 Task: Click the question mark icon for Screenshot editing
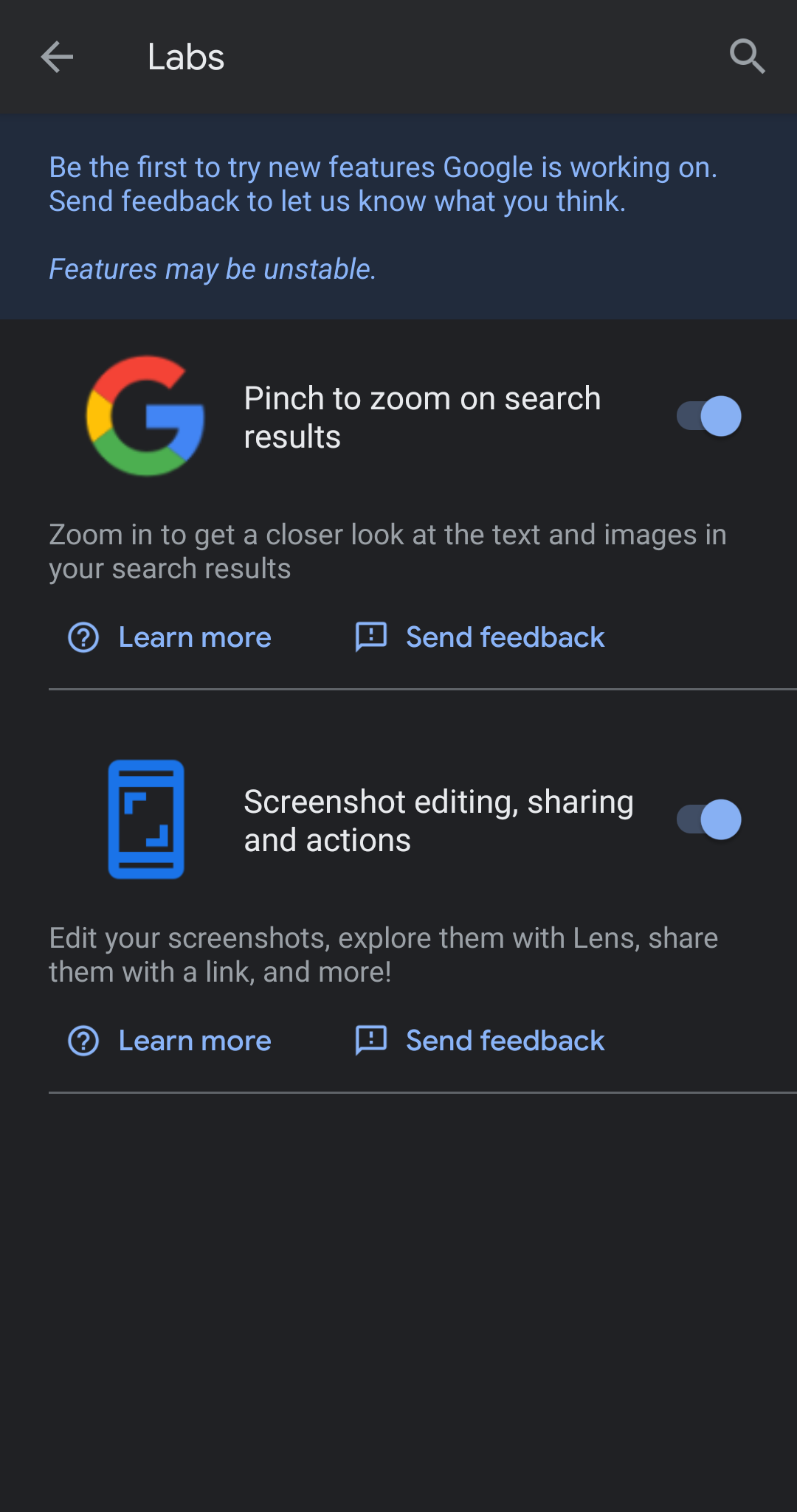pos(83,1041)
